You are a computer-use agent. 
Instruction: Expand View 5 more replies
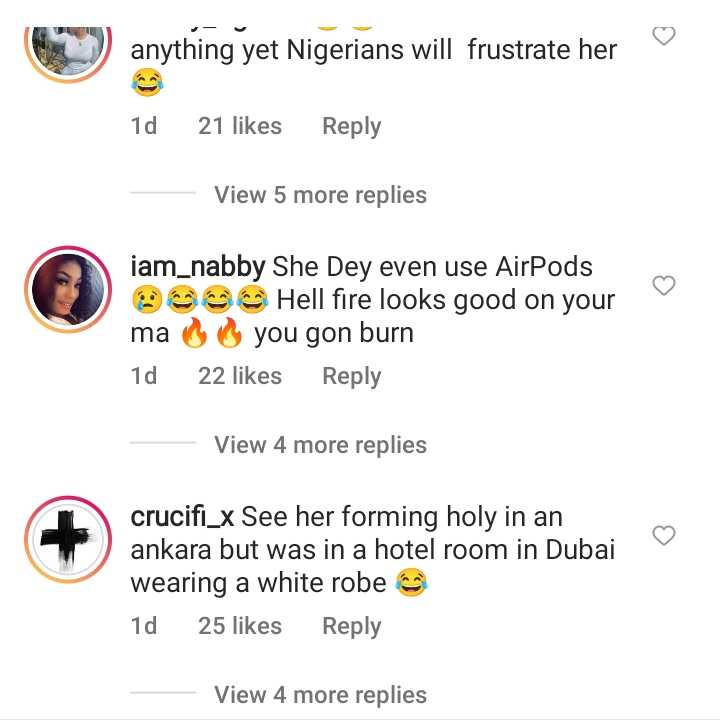[x=320, y=195]
